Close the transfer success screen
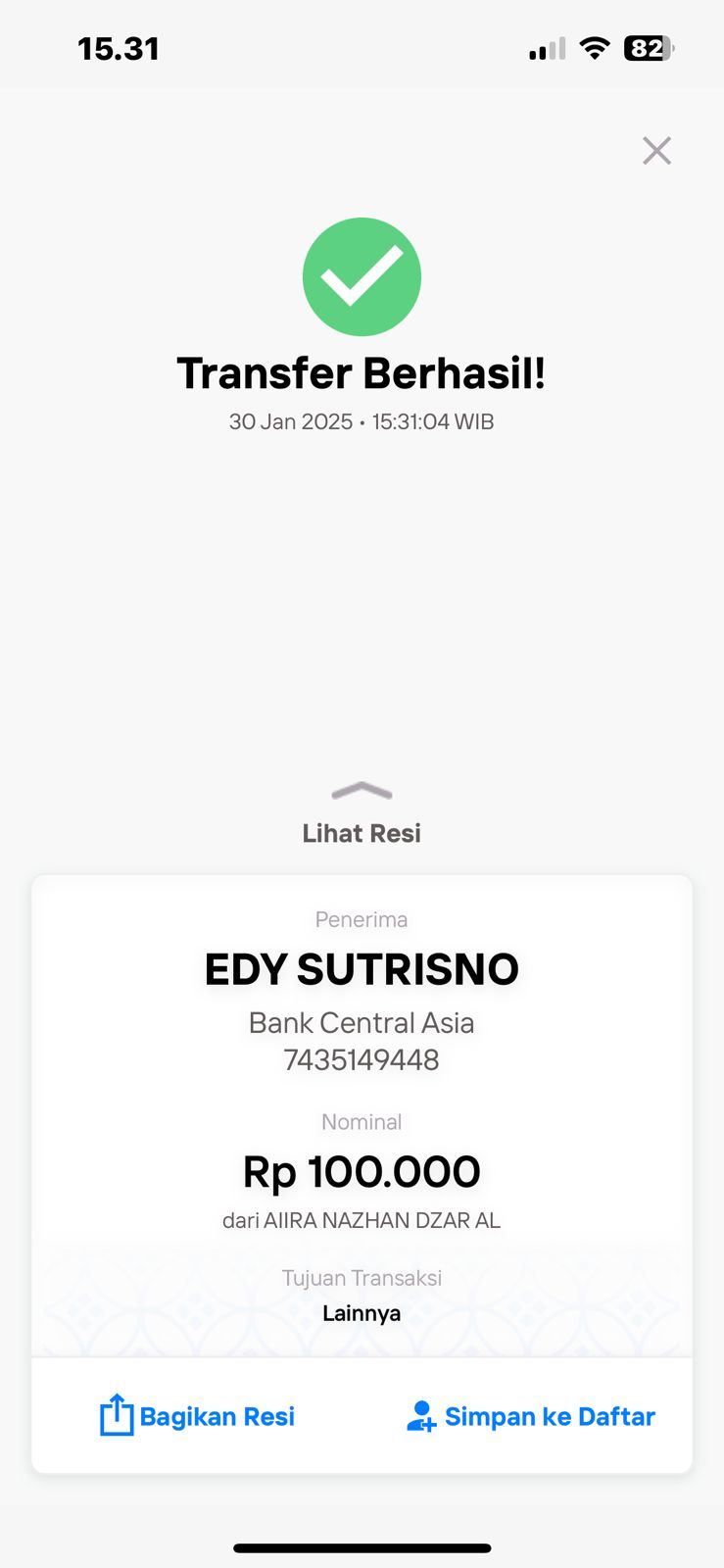The height and width of the screenshot is (1568, 724). 656,151
